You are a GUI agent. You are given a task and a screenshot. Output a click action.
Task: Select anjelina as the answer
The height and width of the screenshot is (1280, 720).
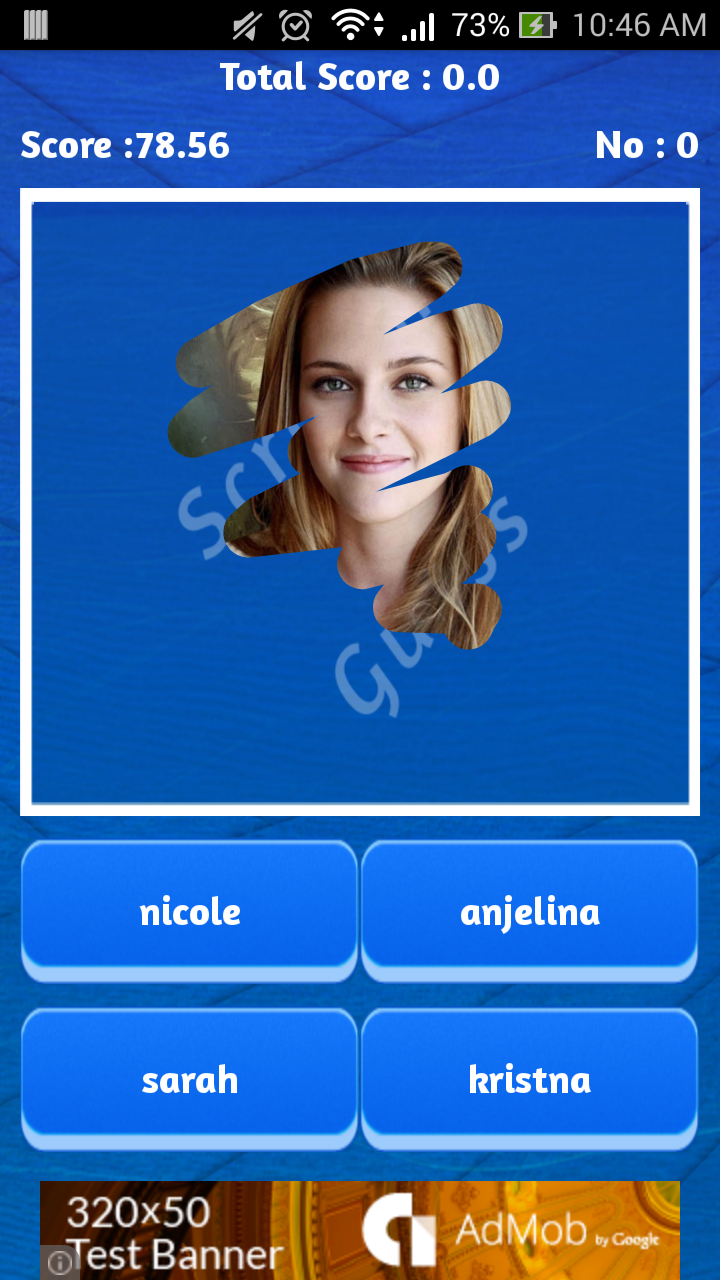click(x=529, y=910)
